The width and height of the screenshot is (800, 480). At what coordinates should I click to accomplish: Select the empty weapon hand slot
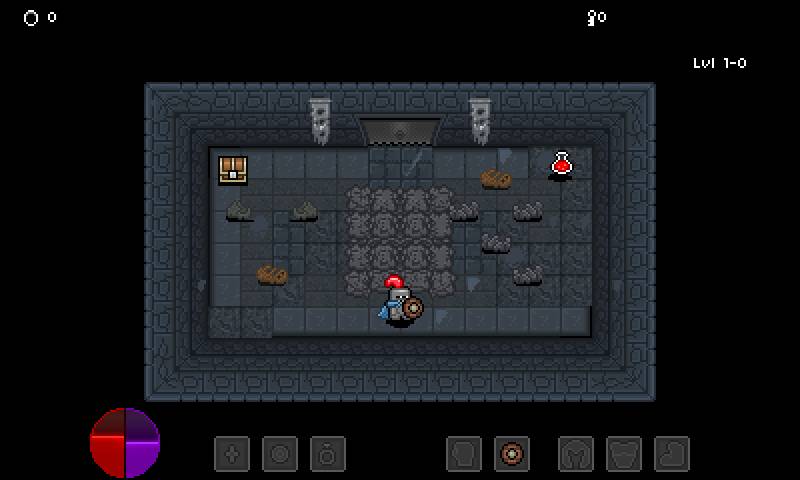(x=464, y=454)
